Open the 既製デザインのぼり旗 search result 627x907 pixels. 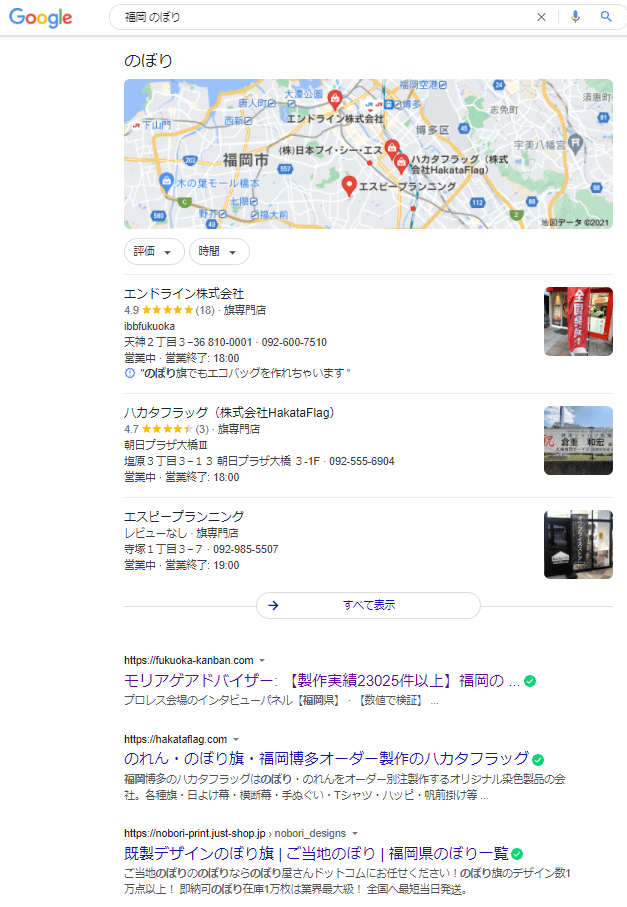coord(316,853)
